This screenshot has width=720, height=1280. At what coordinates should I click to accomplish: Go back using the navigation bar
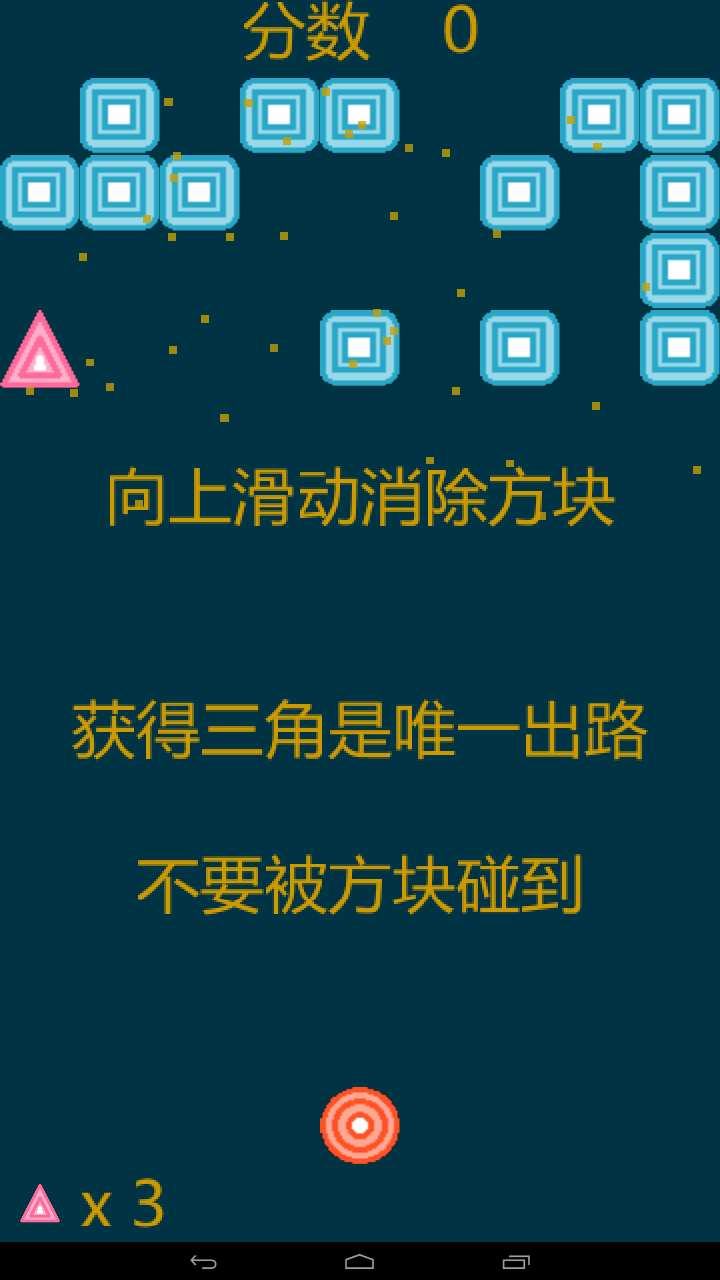203,1262
